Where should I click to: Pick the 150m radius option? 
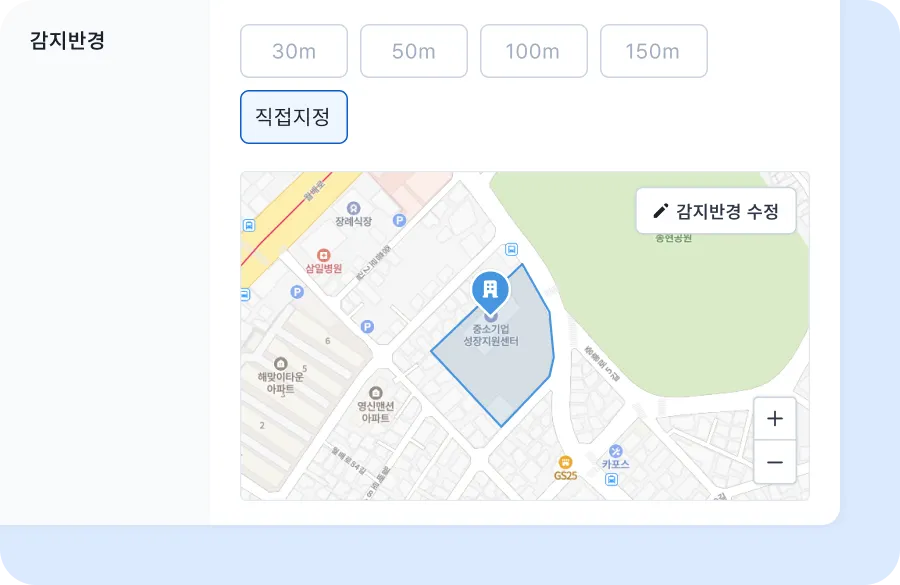653,51
